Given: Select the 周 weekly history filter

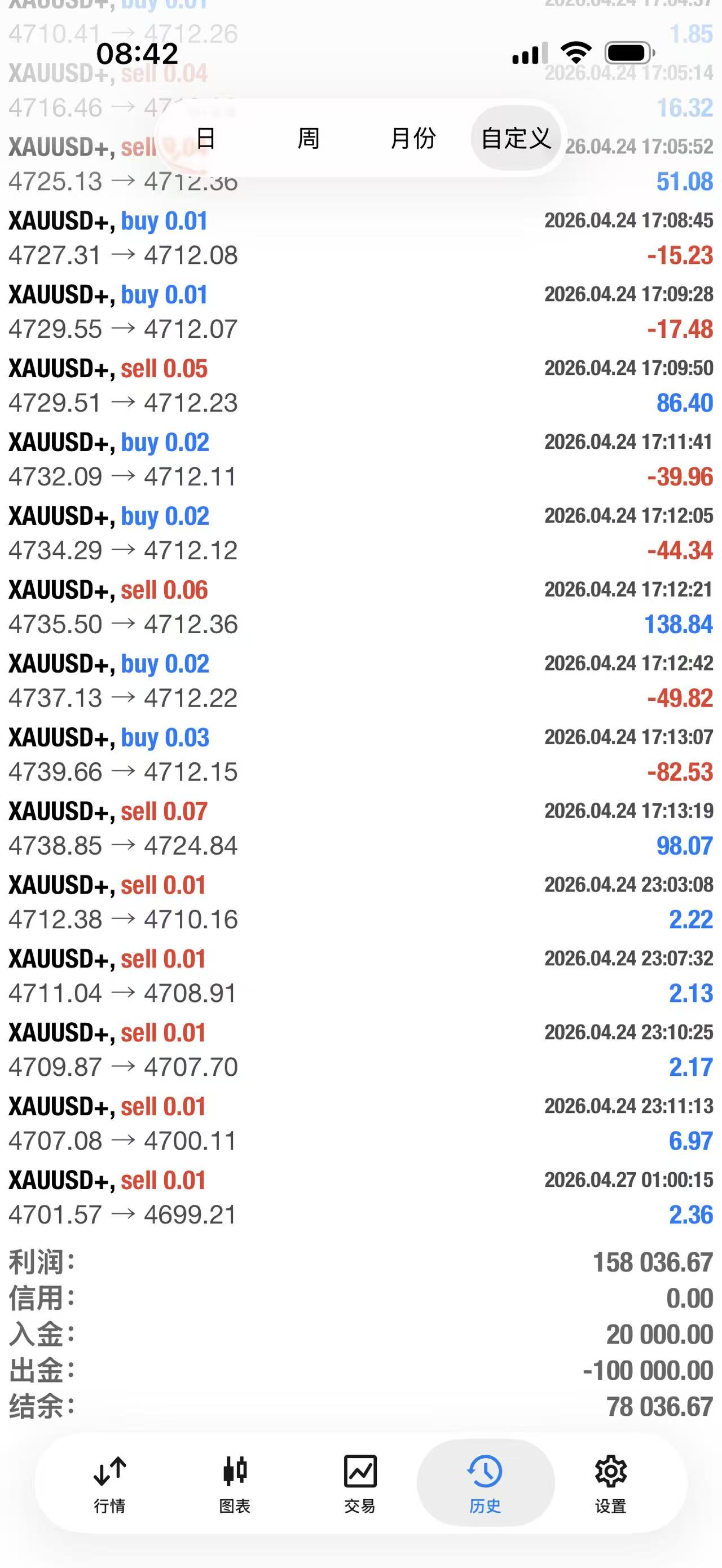Looking at the screenshot, I should tap(308, 139).
